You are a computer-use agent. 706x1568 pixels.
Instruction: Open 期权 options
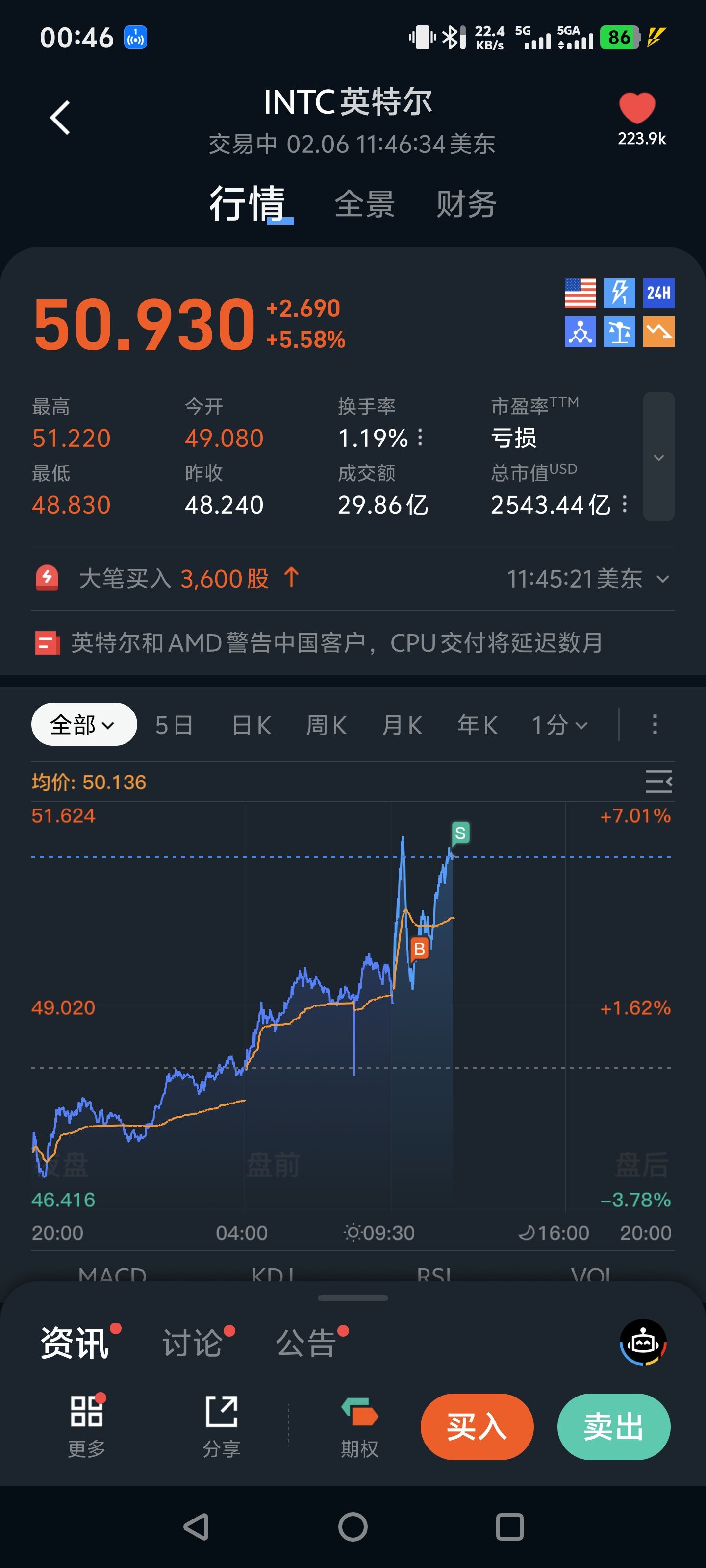(x=359, y=1426)
